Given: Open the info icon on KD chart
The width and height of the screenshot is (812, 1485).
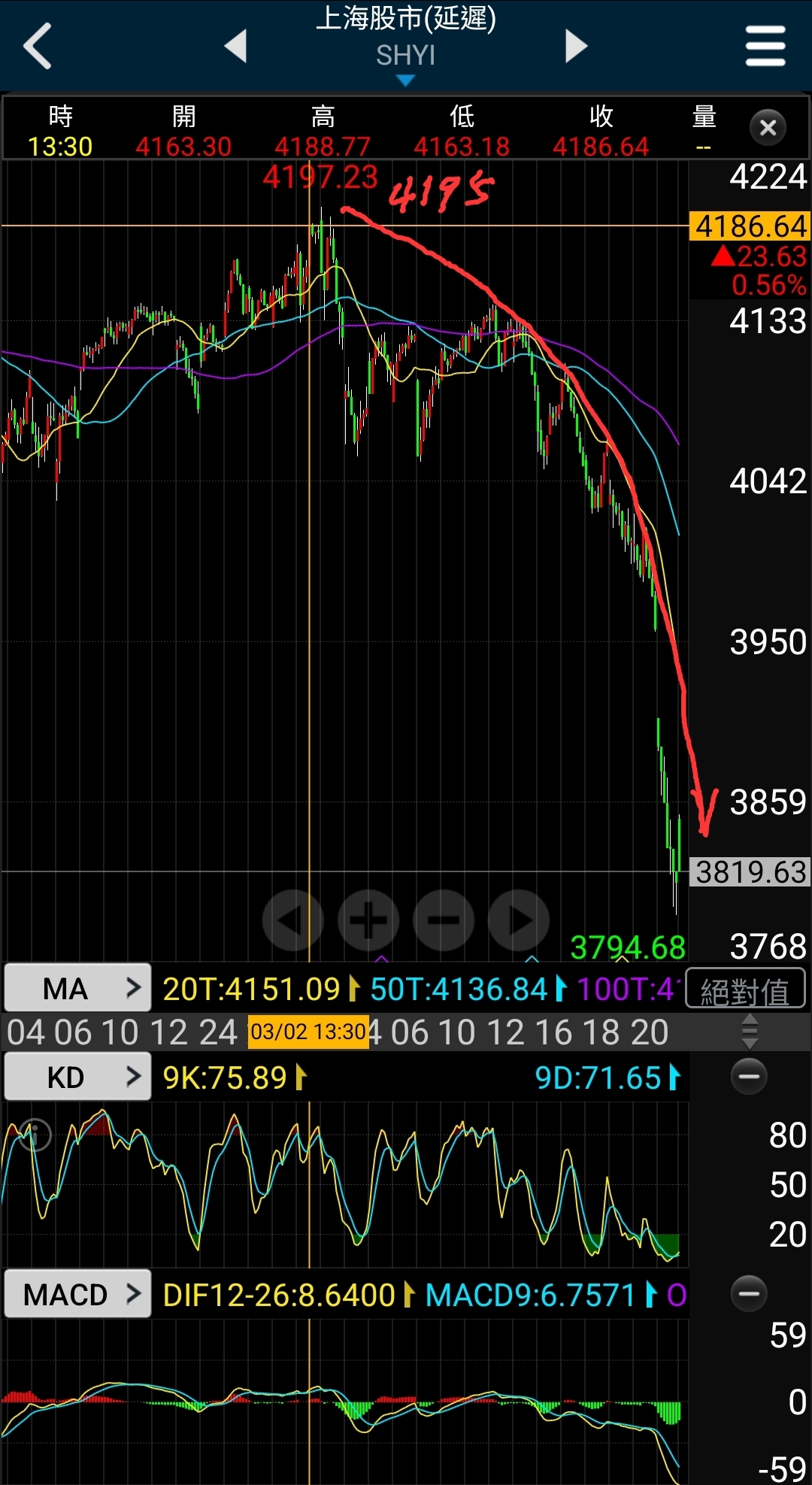Looking at the screenshot, I should [x=35, y=1134].
